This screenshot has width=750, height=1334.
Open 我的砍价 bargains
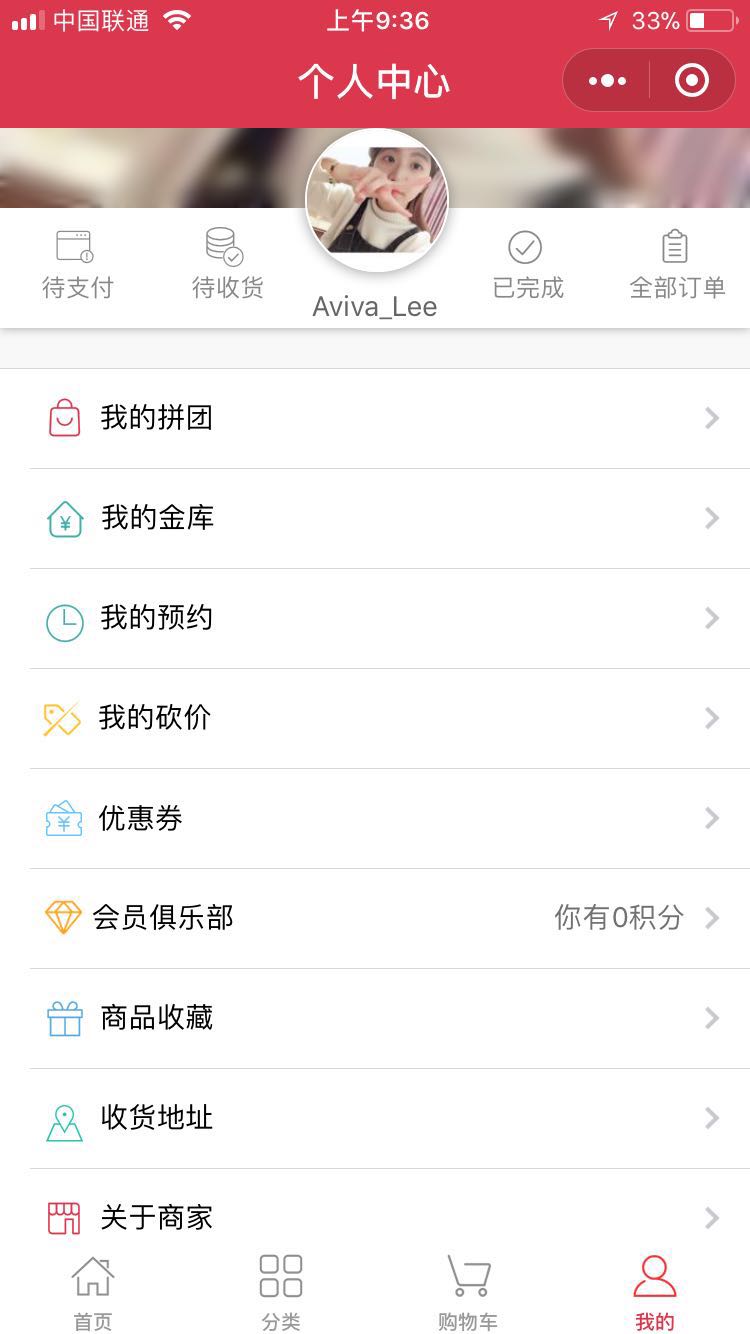click(375, 718)
